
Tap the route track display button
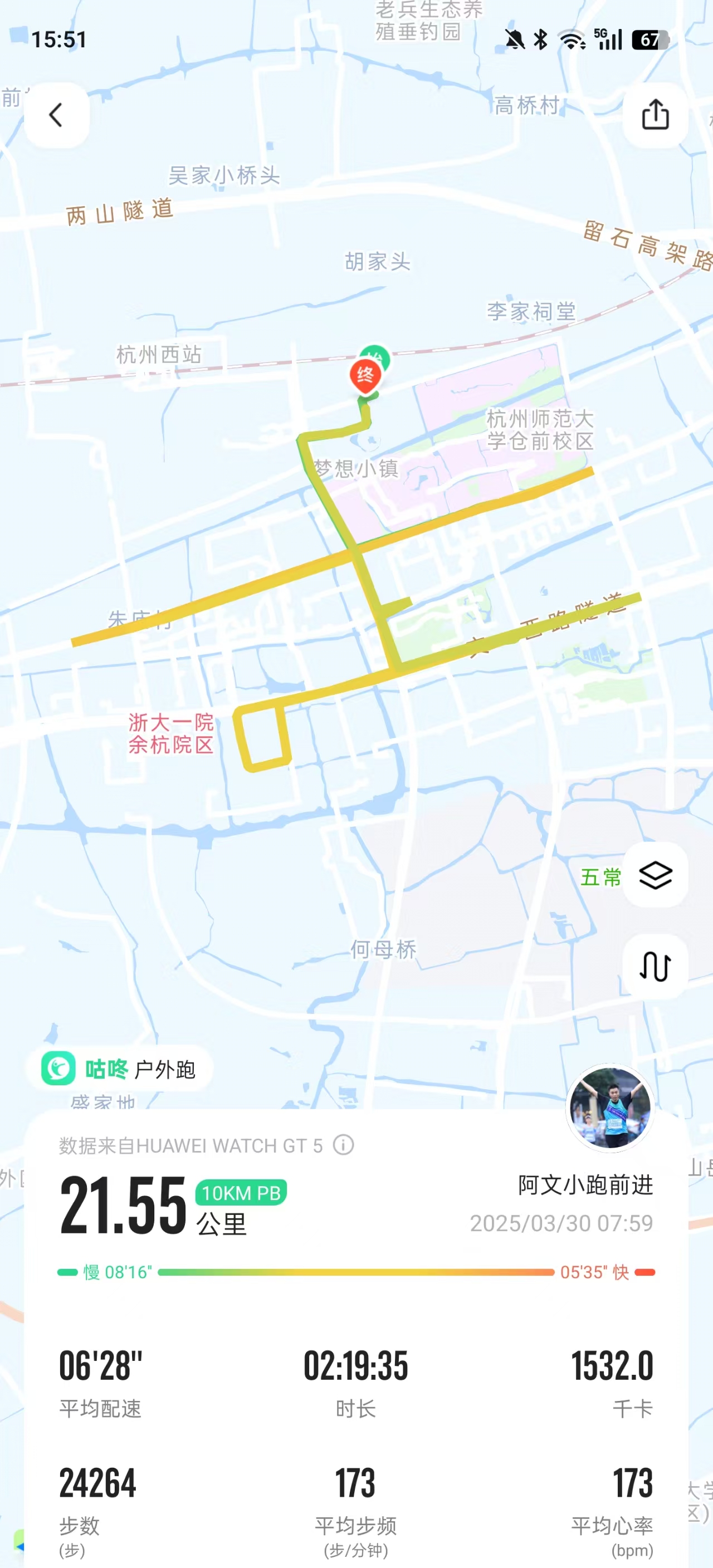(655, 967)
